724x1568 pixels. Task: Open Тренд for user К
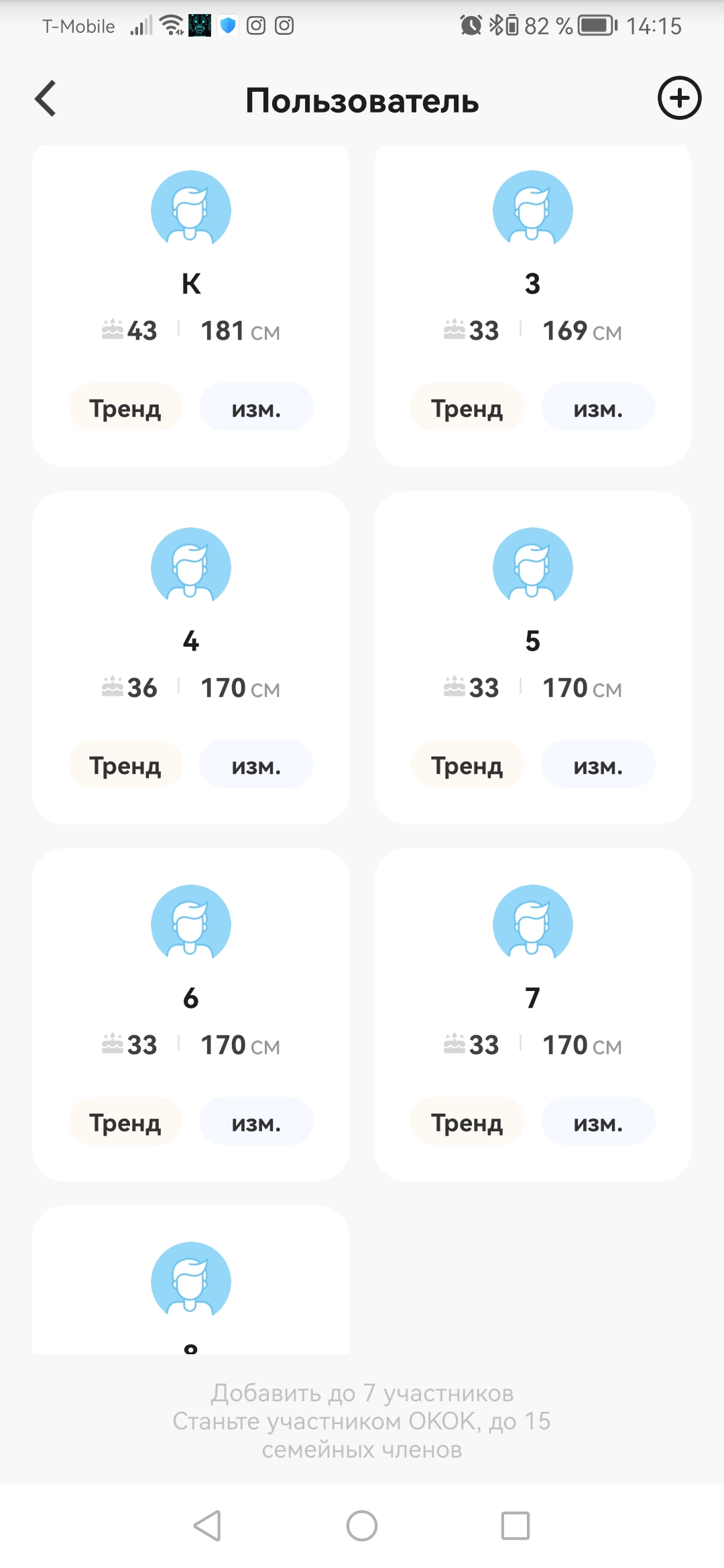[125, 407]
